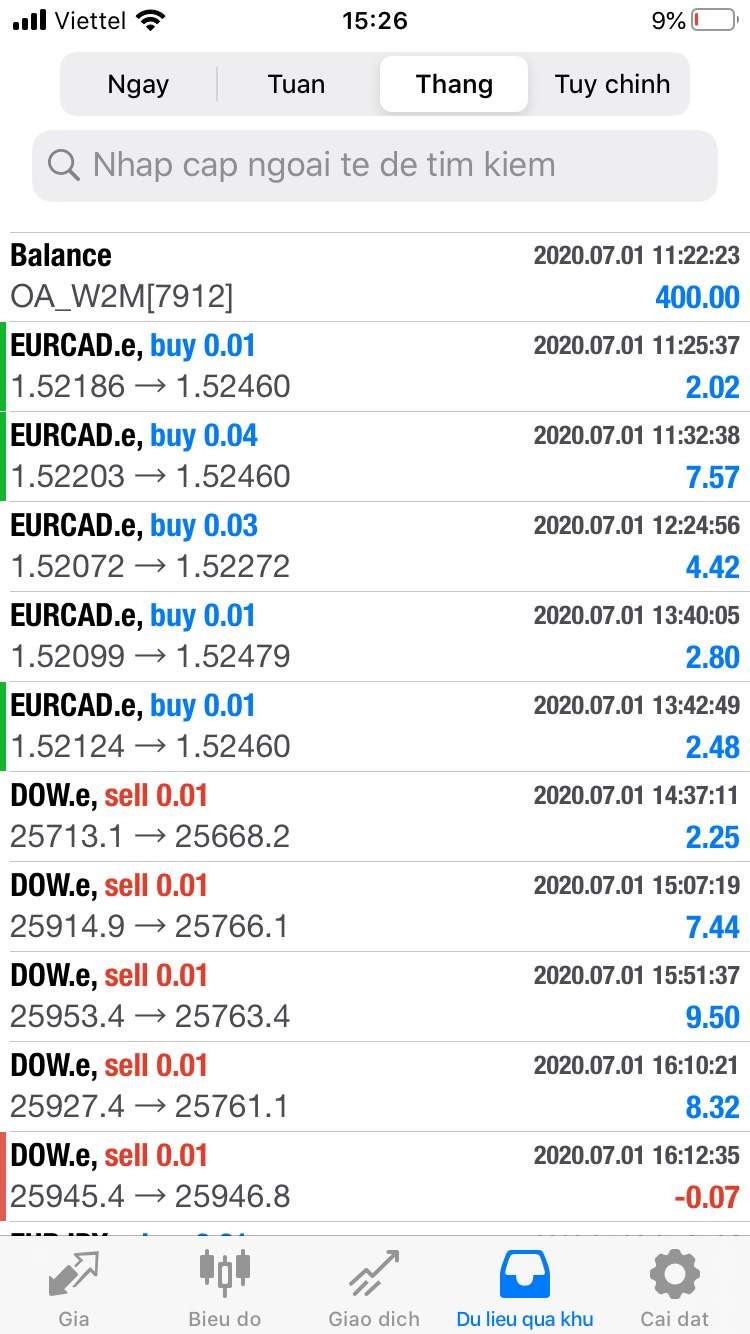Switch to the Ngay period tab
The image size is (750, 1334).
pyautogui.click(x=138, y=84)
